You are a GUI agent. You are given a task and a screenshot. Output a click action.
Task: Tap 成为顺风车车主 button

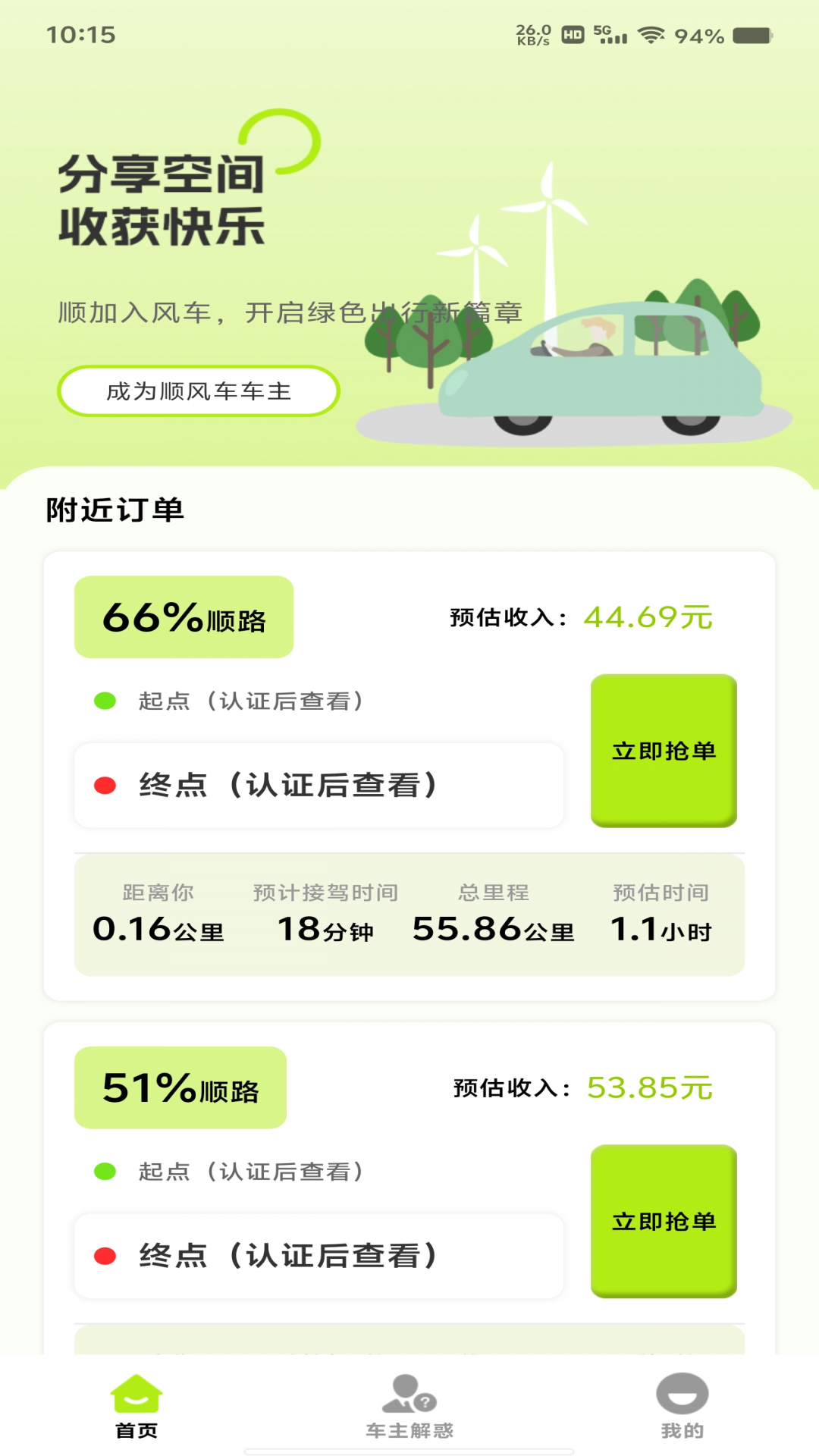(198, 391)
